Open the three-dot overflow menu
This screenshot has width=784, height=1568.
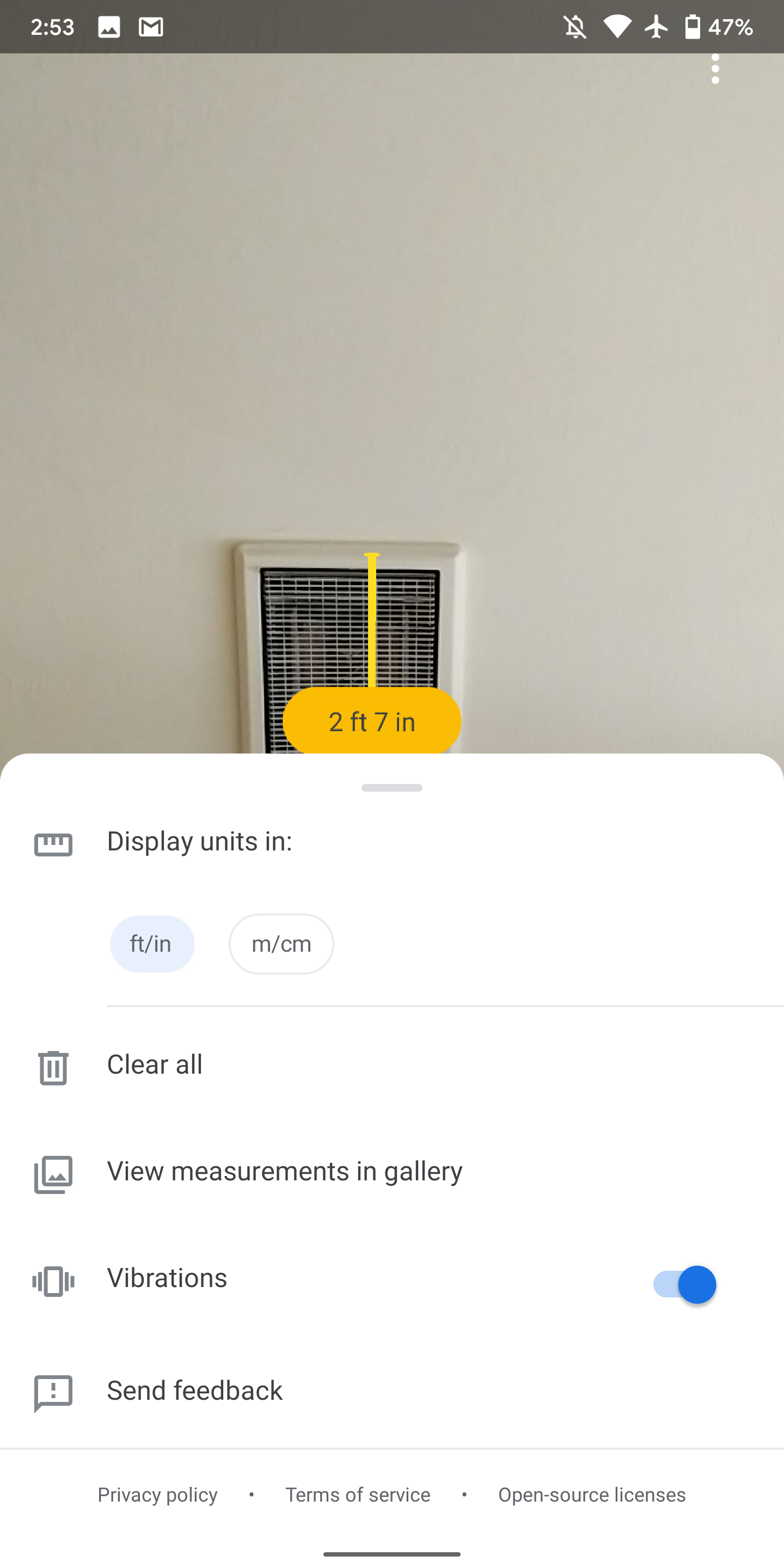pos(715,69)
